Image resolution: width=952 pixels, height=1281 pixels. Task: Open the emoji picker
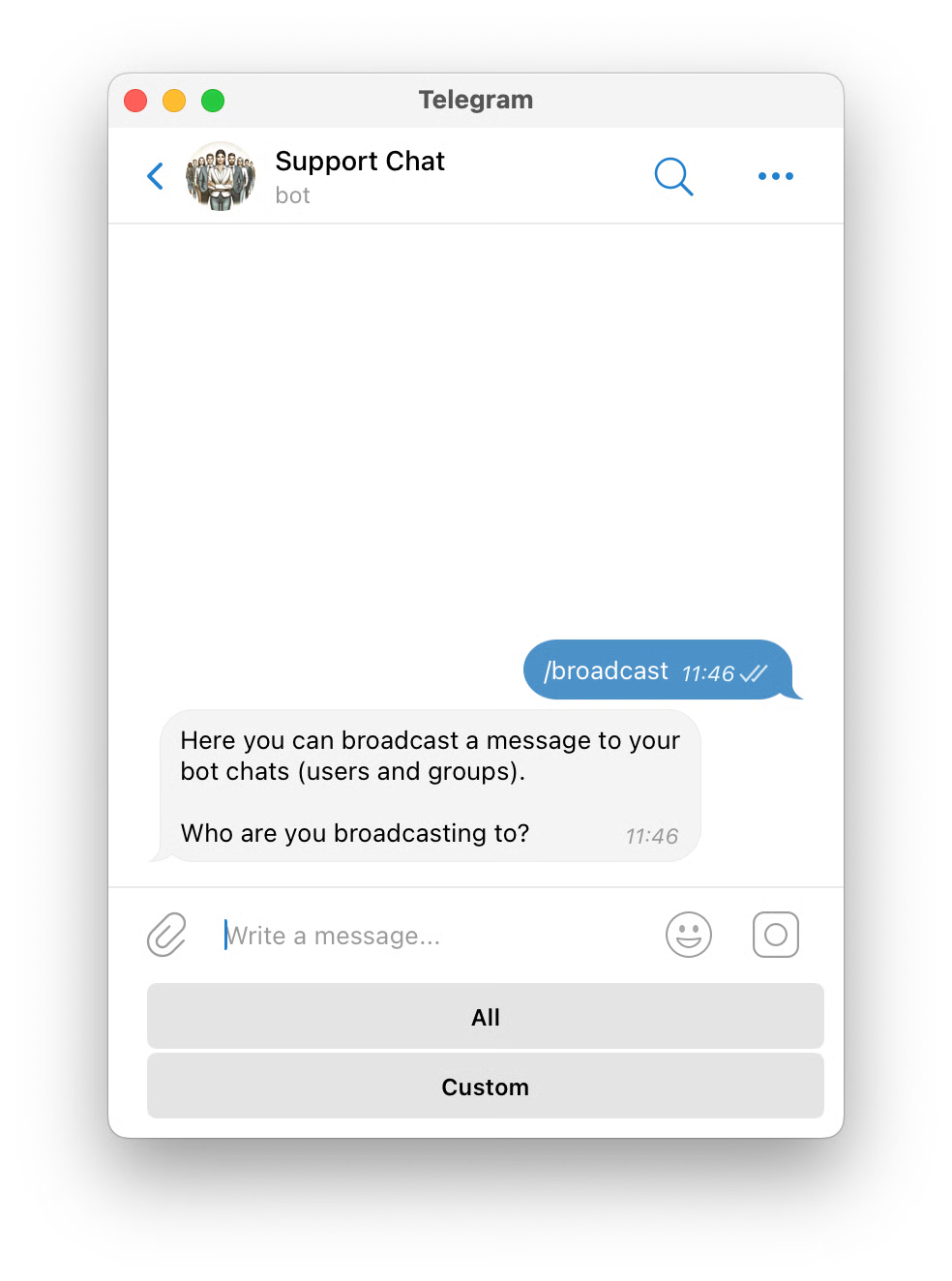pos(689,935)
